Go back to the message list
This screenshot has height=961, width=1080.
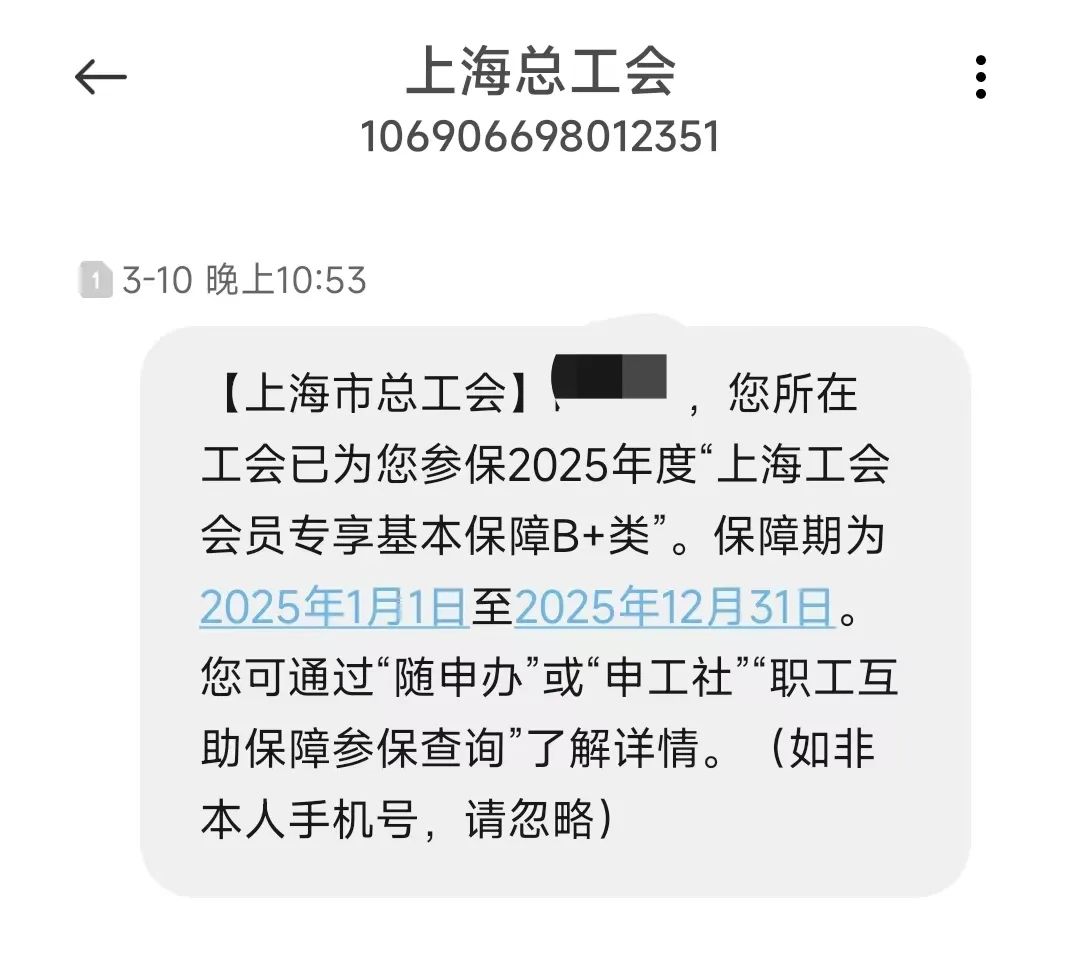point(101,77)
